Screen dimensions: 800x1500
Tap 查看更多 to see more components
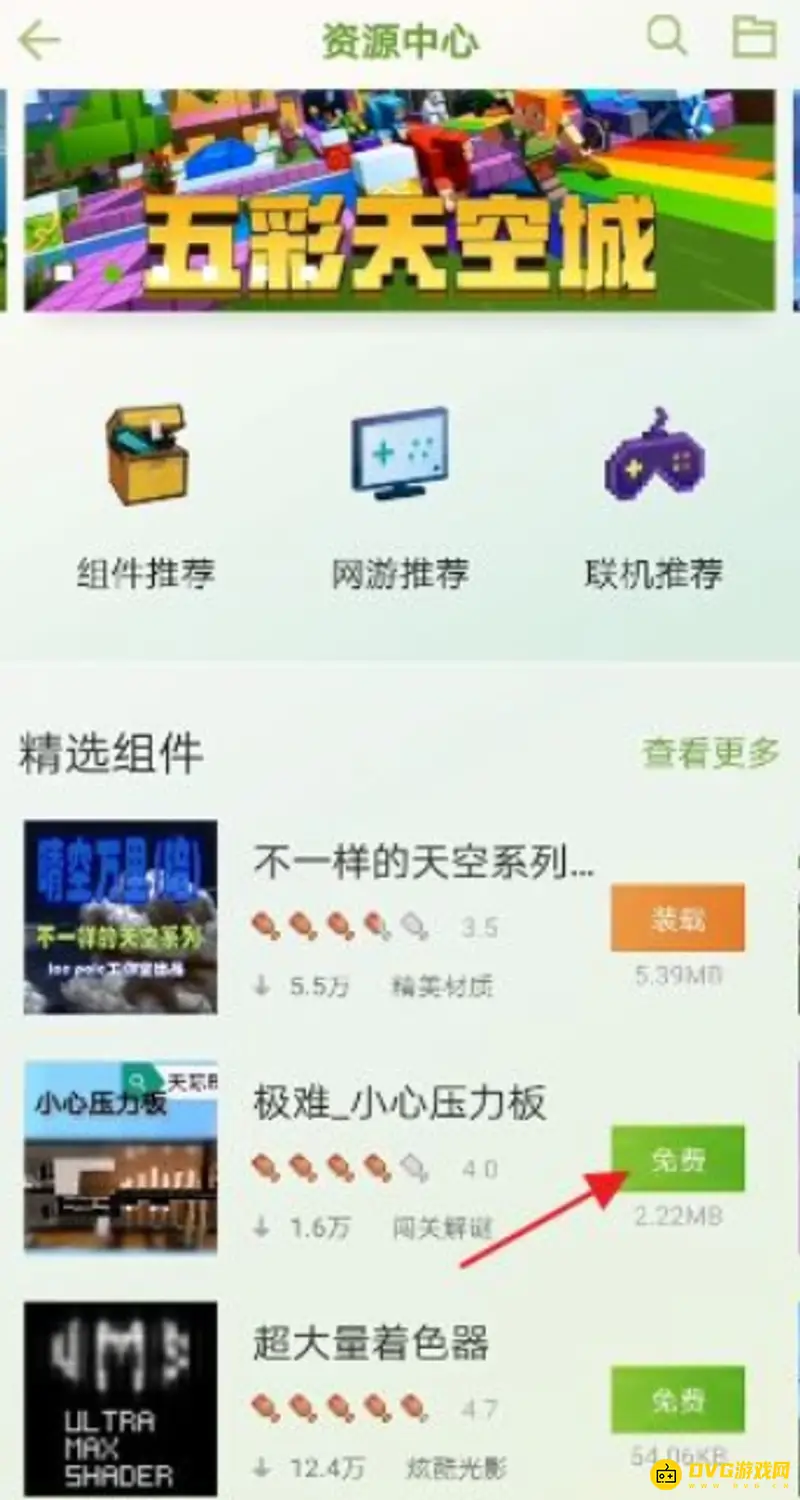(710, 752)
